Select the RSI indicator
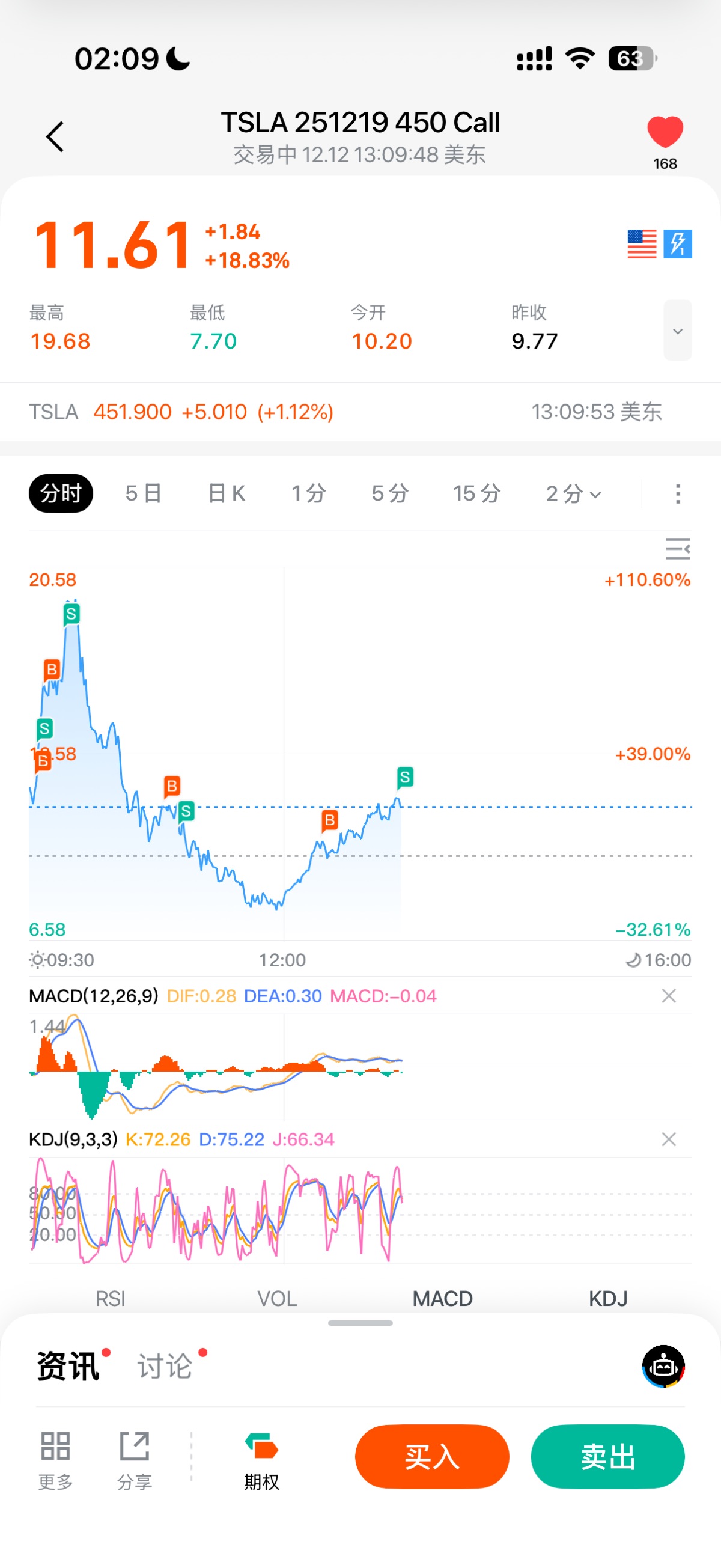The height and width of the screenshot is (1568, 721). (110, 1298)
